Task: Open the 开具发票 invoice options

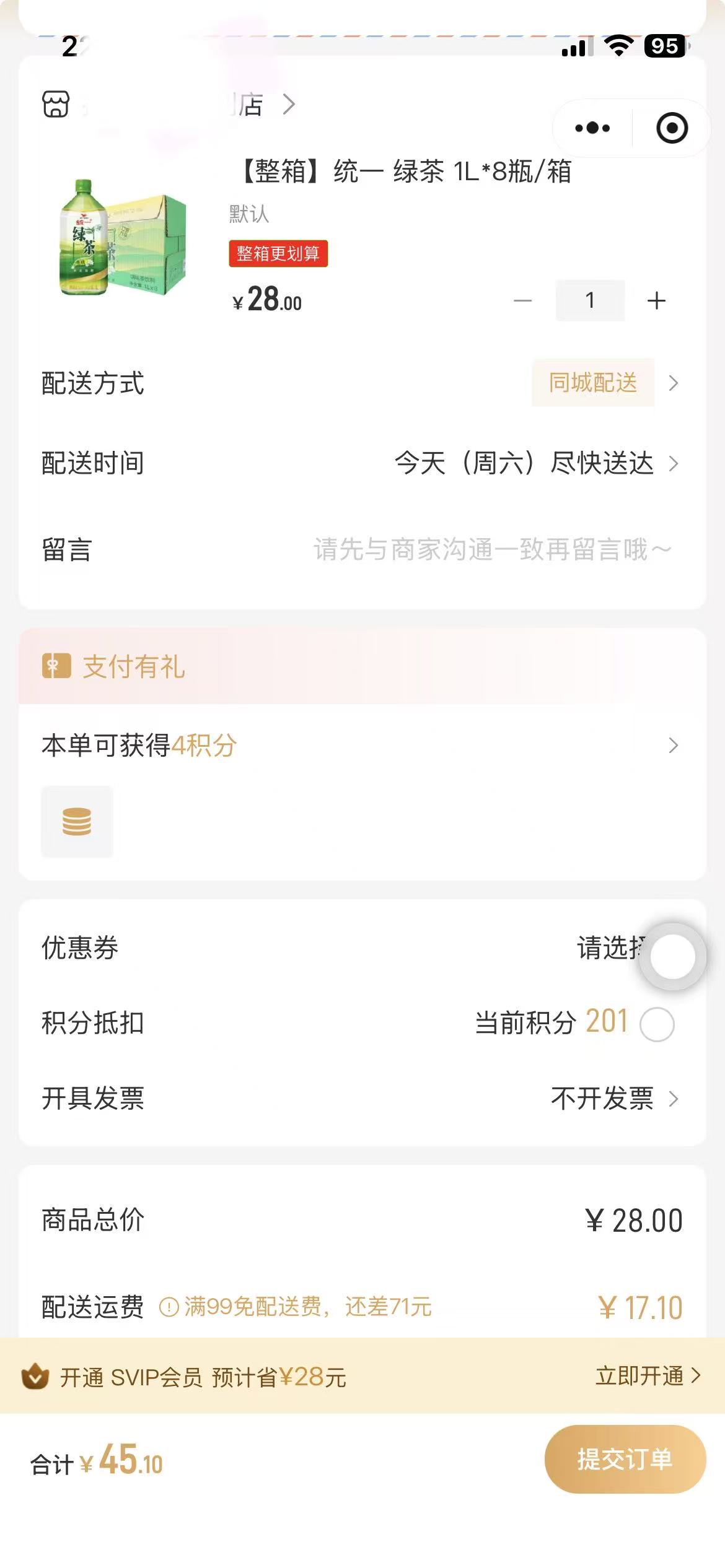Action: tap(613, 1099)
